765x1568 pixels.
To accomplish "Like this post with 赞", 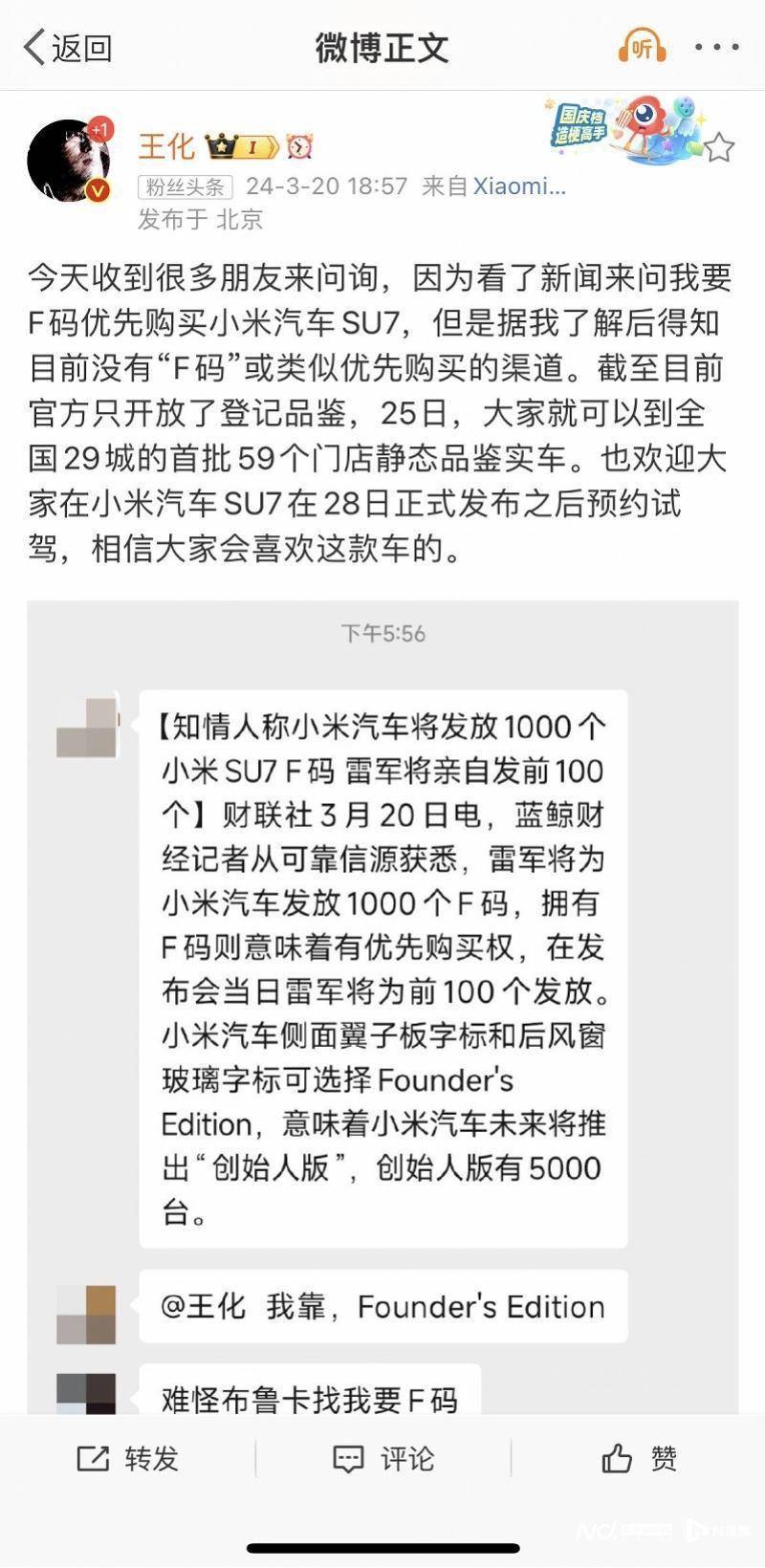I will pos(639,1458).
